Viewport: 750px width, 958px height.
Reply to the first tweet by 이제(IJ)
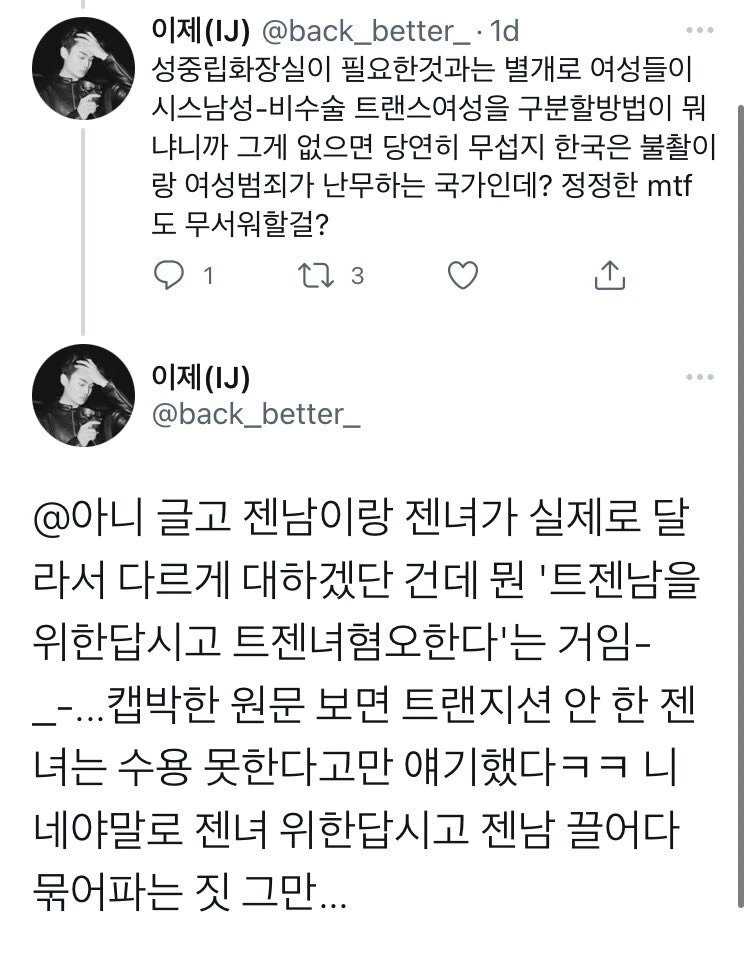tap(170, 276)
